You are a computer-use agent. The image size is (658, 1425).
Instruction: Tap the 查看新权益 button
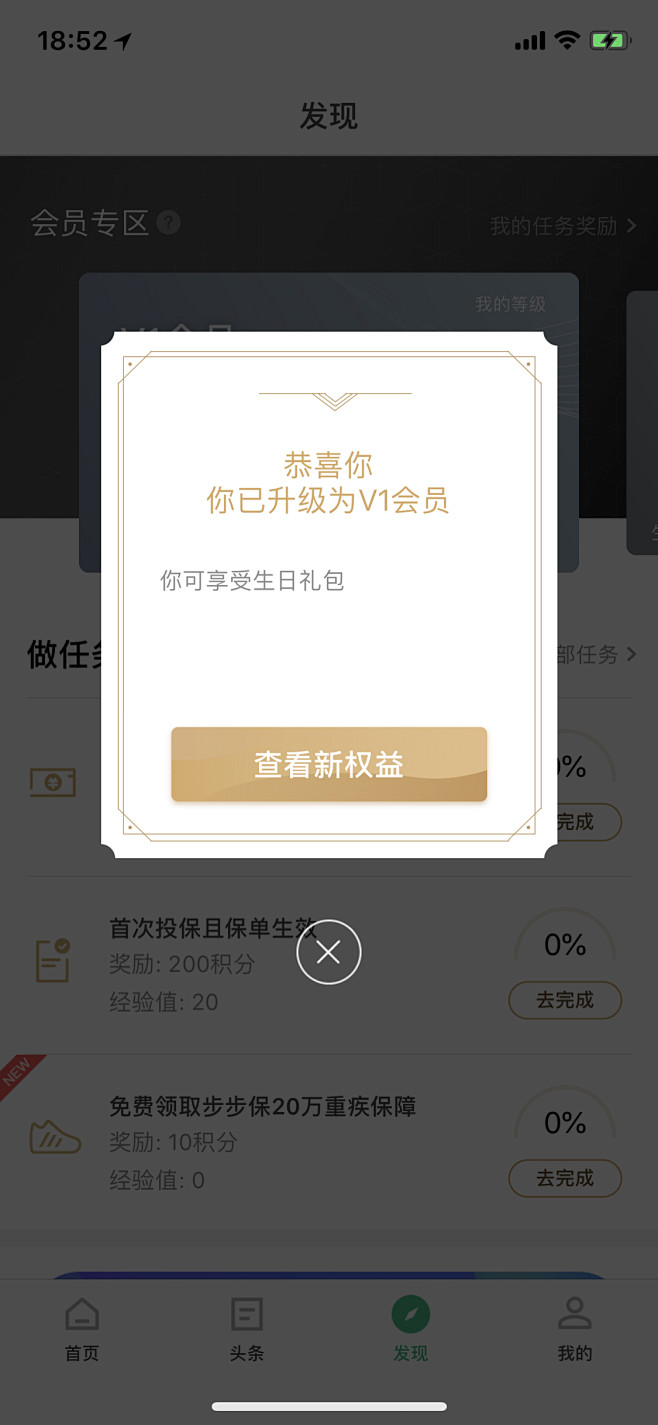[329, 764]
